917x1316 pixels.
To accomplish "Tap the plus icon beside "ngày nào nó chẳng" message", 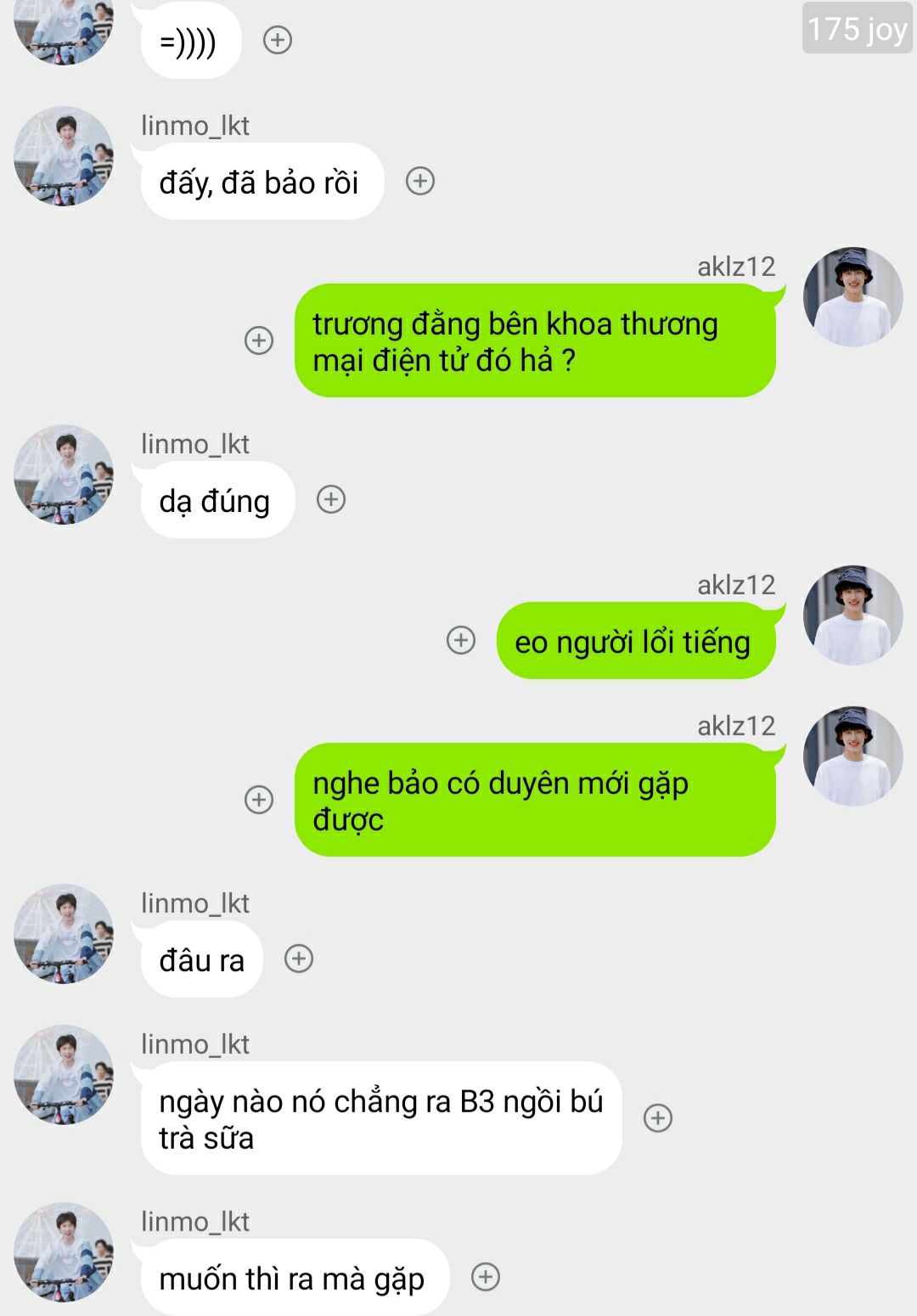I will 658,1118.
